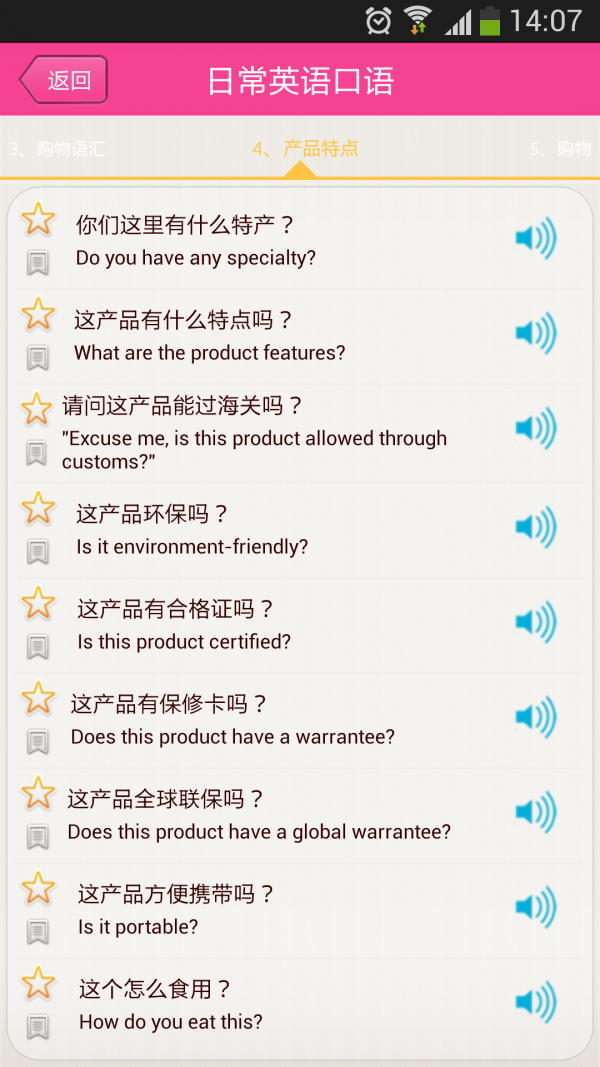The height and width of the screenshot is (1067, 600).
Task: Play audio for "Is it environment-friendly?"
Action: 535,528
